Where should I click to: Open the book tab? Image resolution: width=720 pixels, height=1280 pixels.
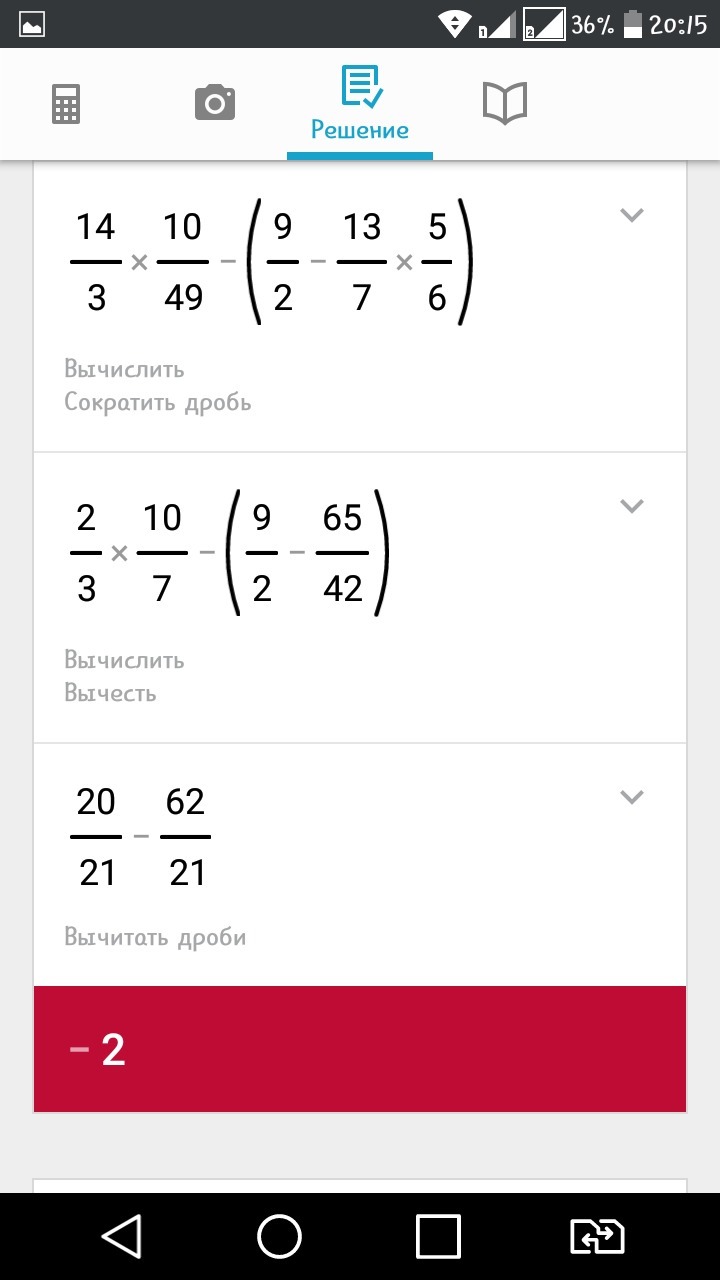pyautogui.click(x=504, y=103)
